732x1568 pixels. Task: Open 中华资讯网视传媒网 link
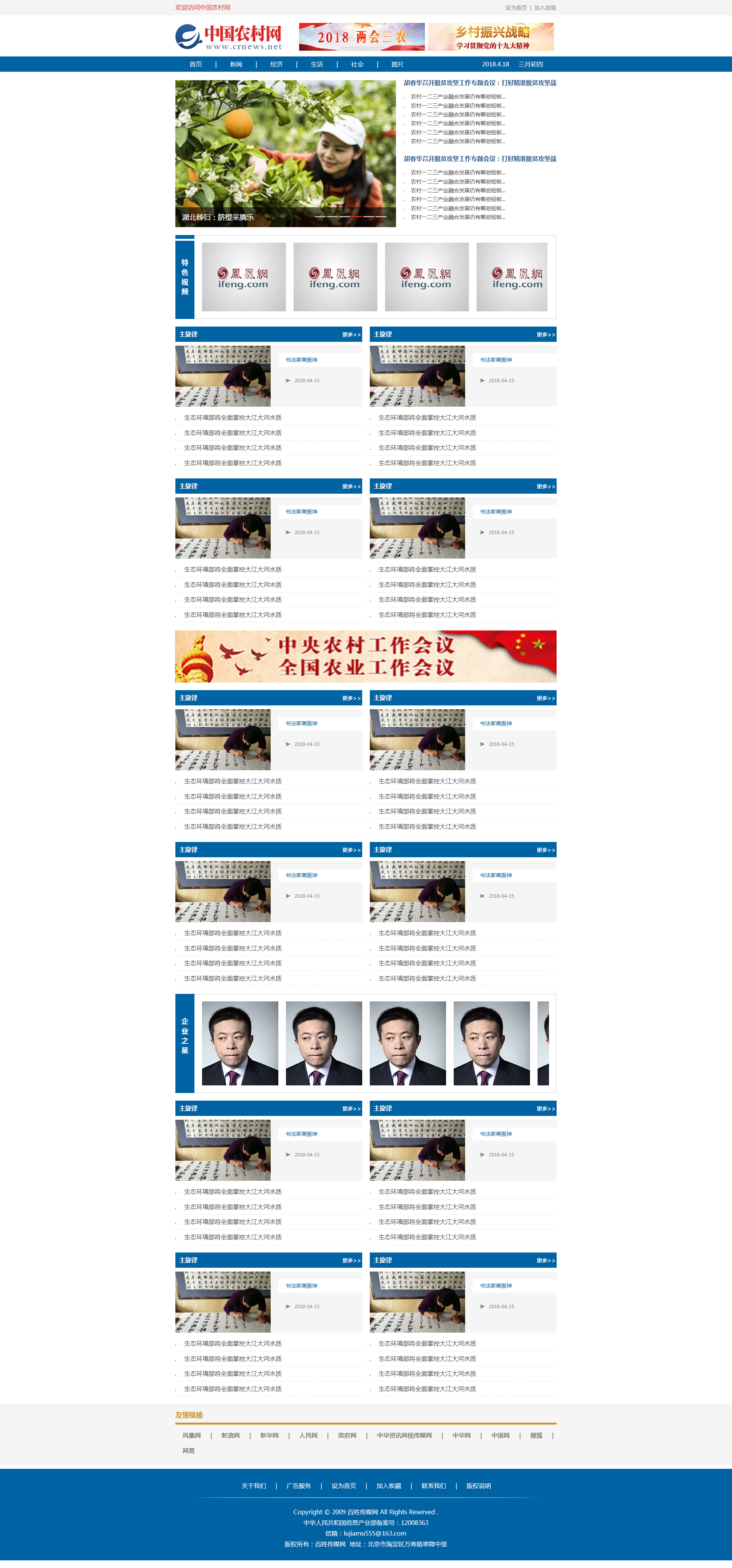404,1435
